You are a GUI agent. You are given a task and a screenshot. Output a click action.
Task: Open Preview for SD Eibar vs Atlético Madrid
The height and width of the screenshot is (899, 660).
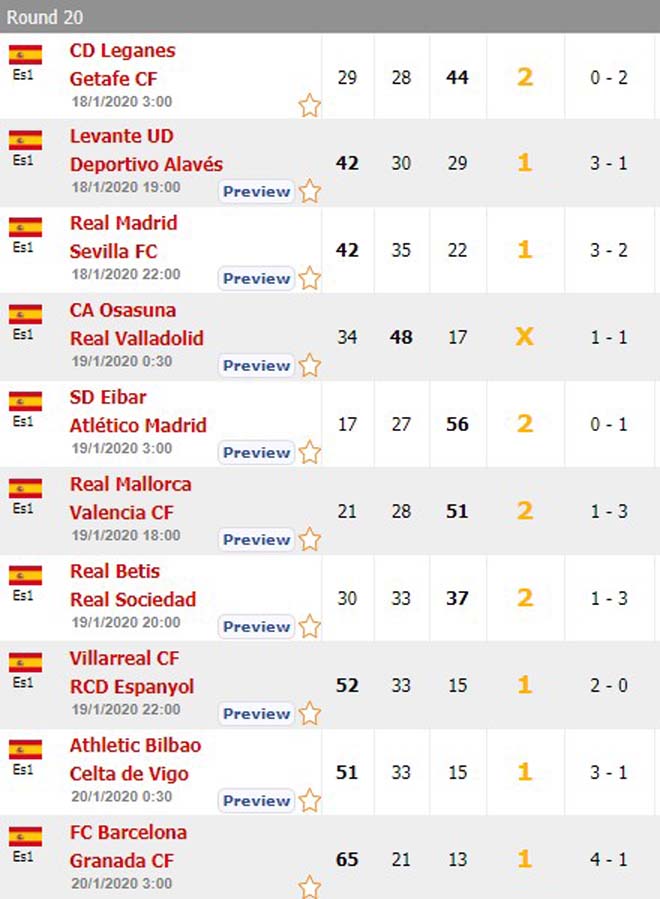click(x=256, y=452)
